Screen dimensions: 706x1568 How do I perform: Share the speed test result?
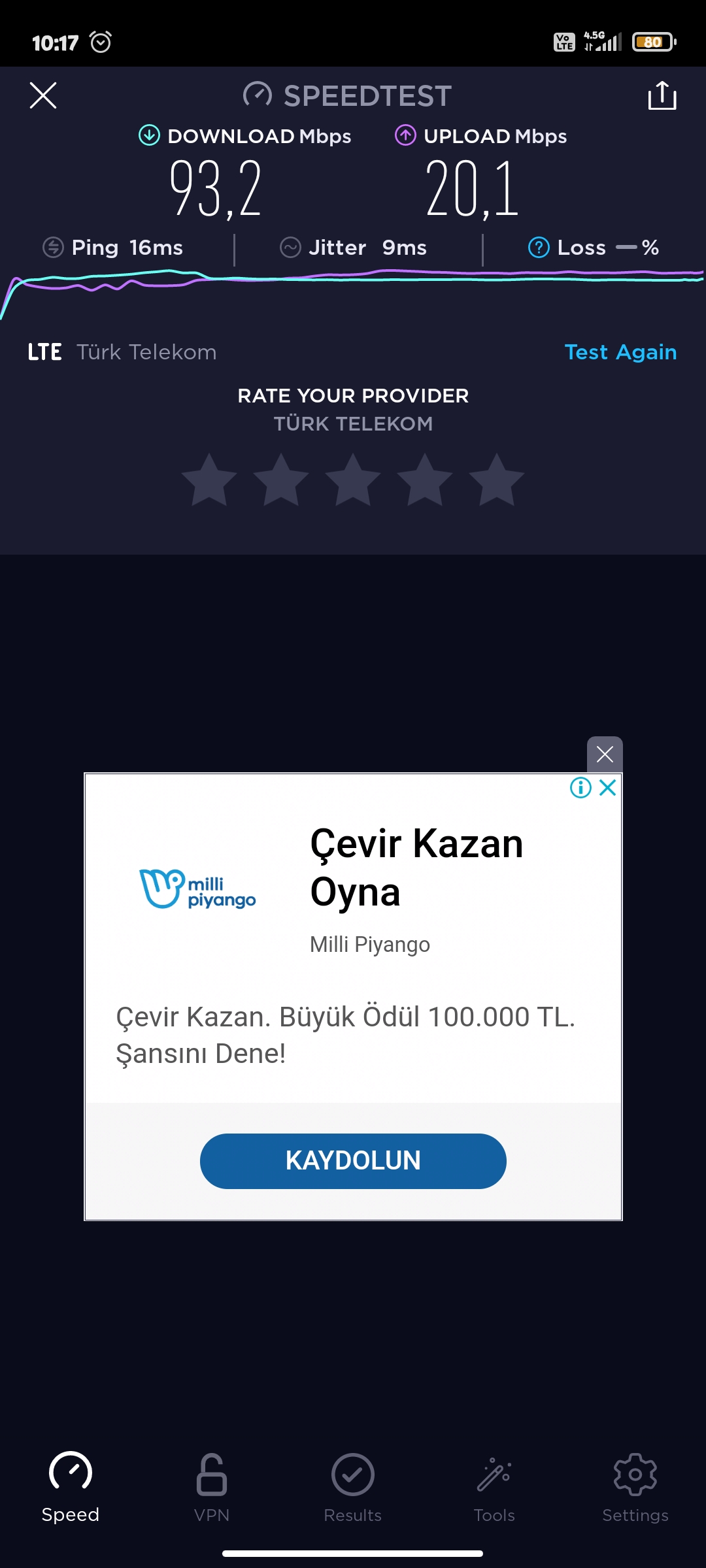[662, 95]
